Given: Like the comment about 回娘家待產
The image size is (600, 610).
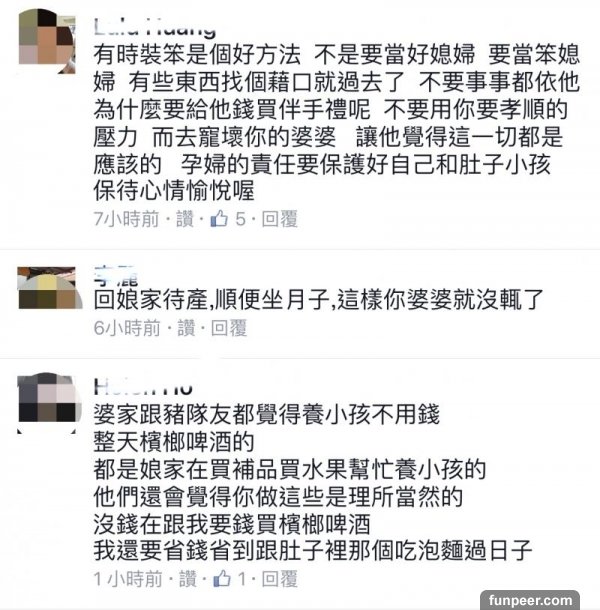Looking at the screenshot, I should pos(185,327).
